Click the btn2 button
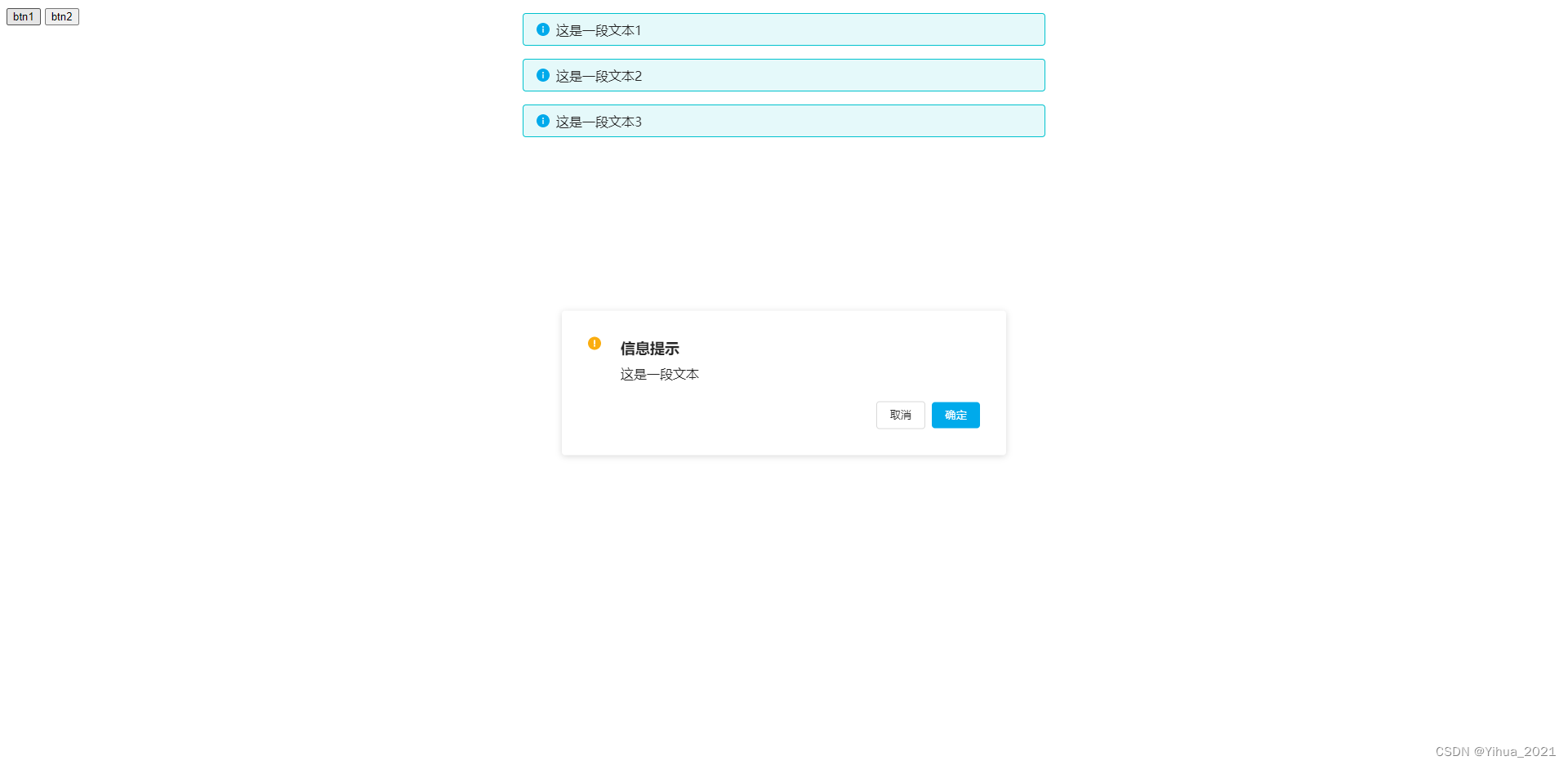 pos(62,16)
